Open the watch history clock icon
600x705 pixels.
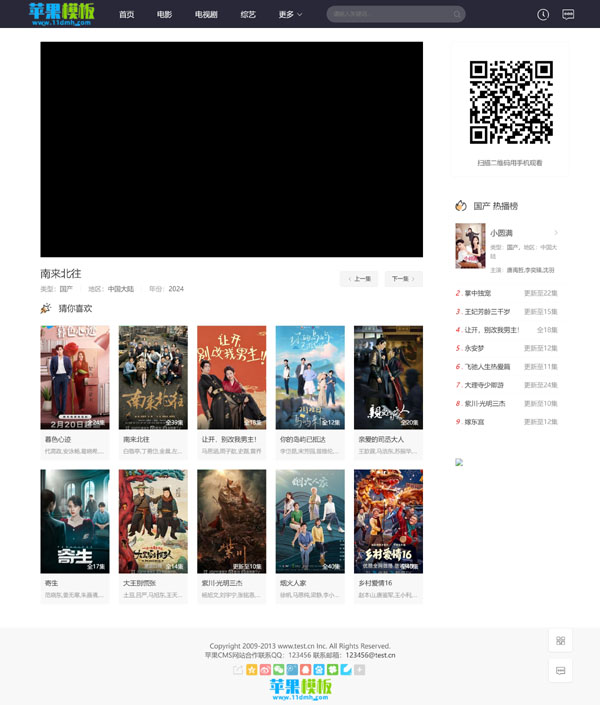(543, 15)
